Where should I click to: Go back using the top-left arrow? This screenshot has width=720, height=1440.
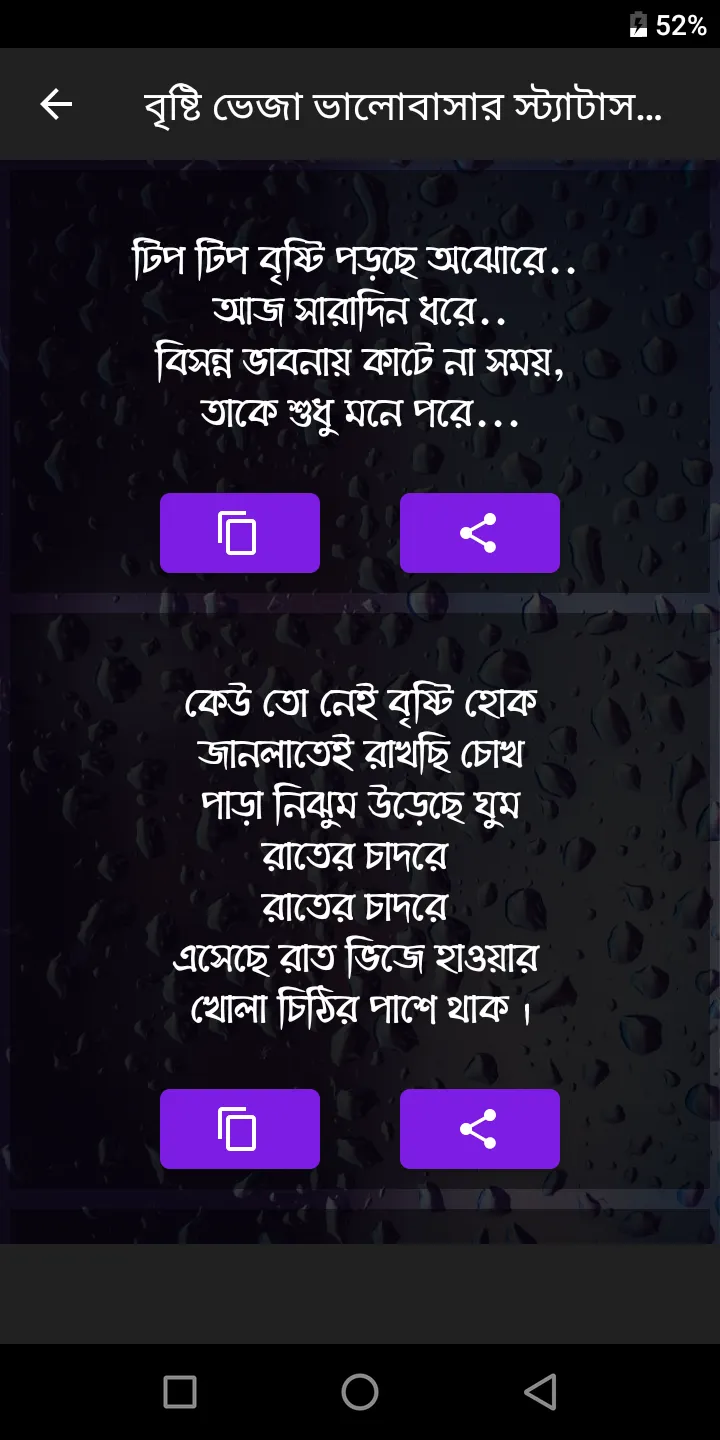[x=56, y=104]
